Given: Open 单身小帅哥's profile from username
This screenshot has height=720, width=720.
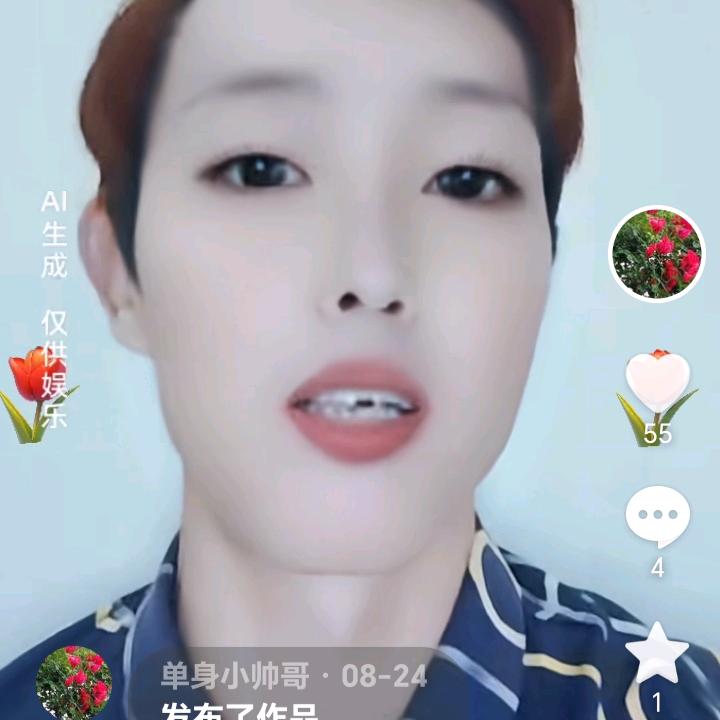Looking at the screenshot, I should [x=237, y=676].
